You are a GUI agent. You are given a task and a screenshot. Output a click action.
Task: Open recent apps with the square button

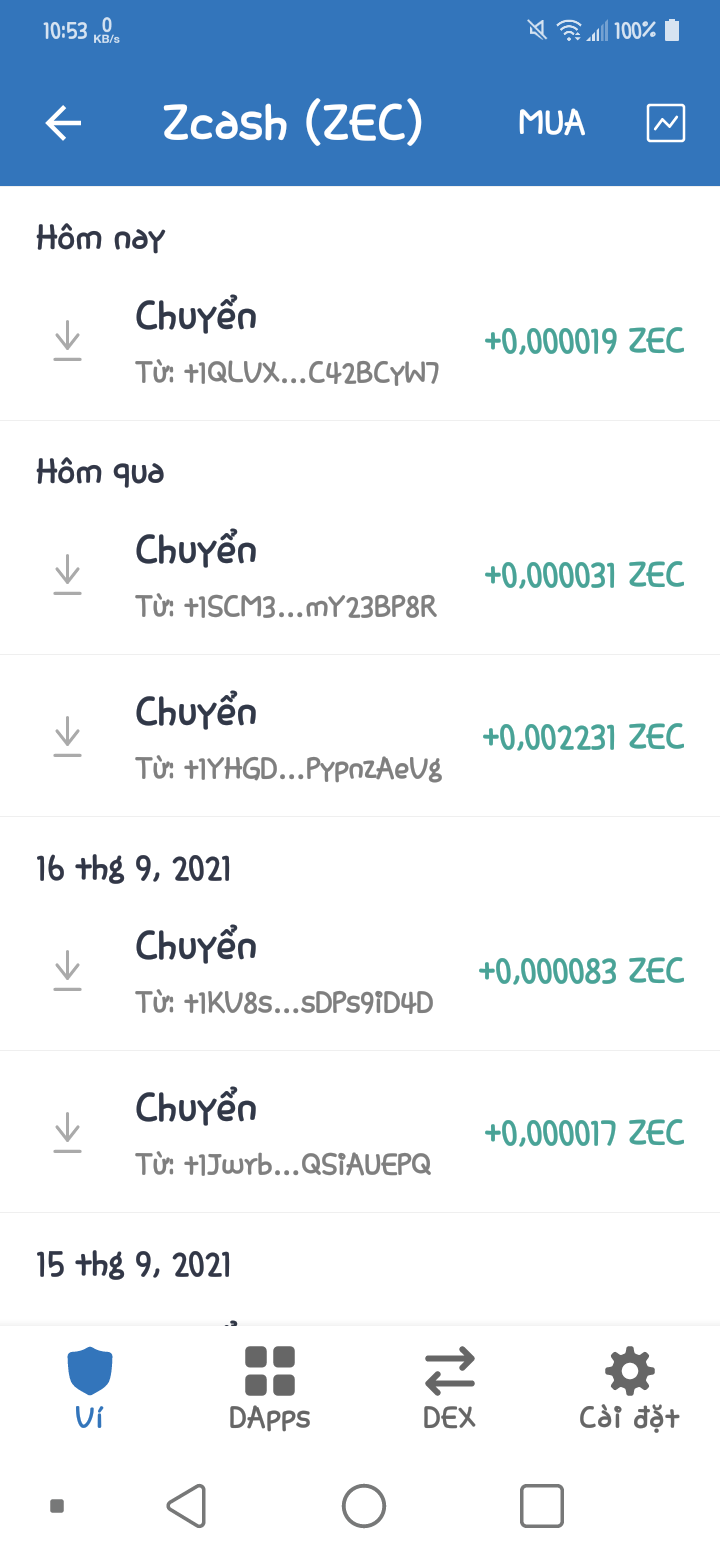[x=541, y=1505]
